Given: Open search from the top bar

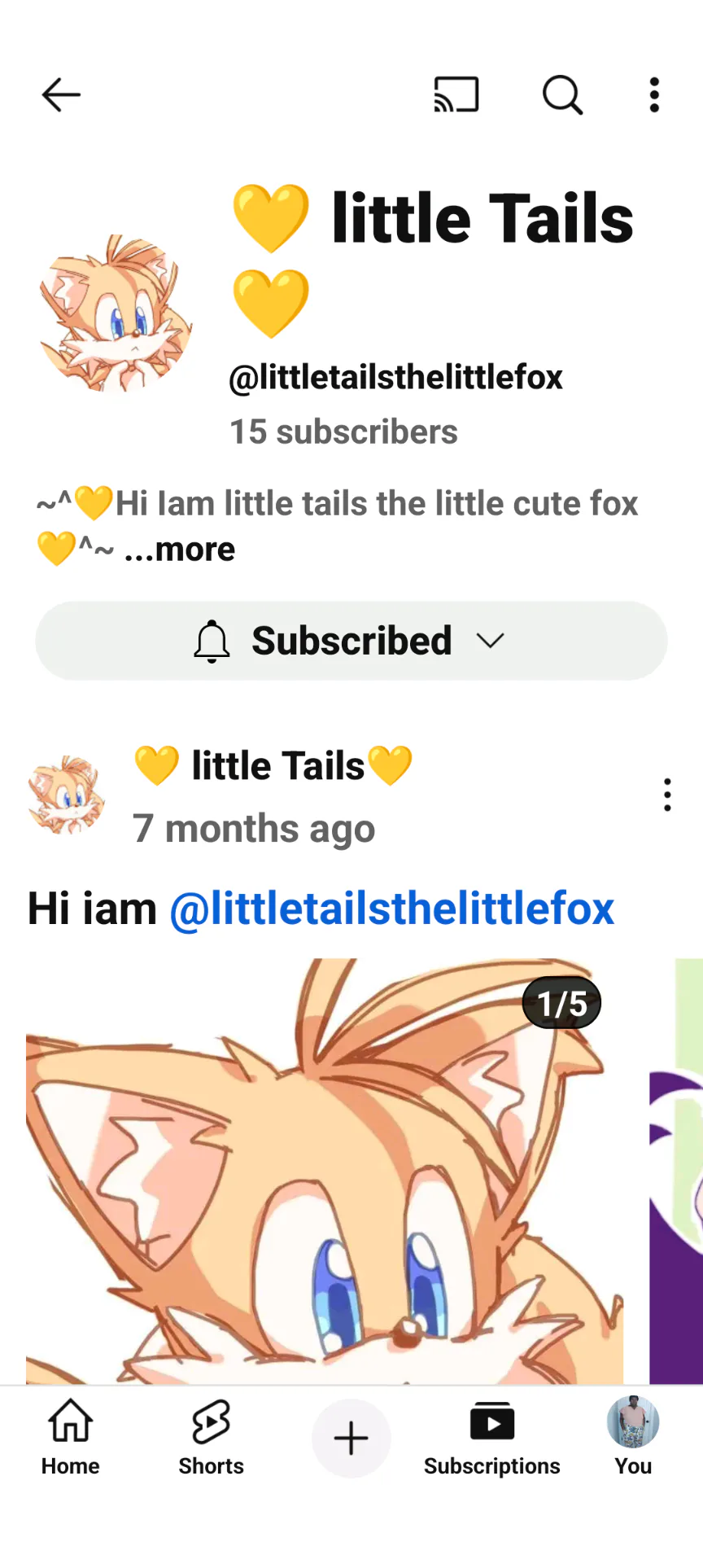Looking at the screenshot, I should [x=562, y=95].
